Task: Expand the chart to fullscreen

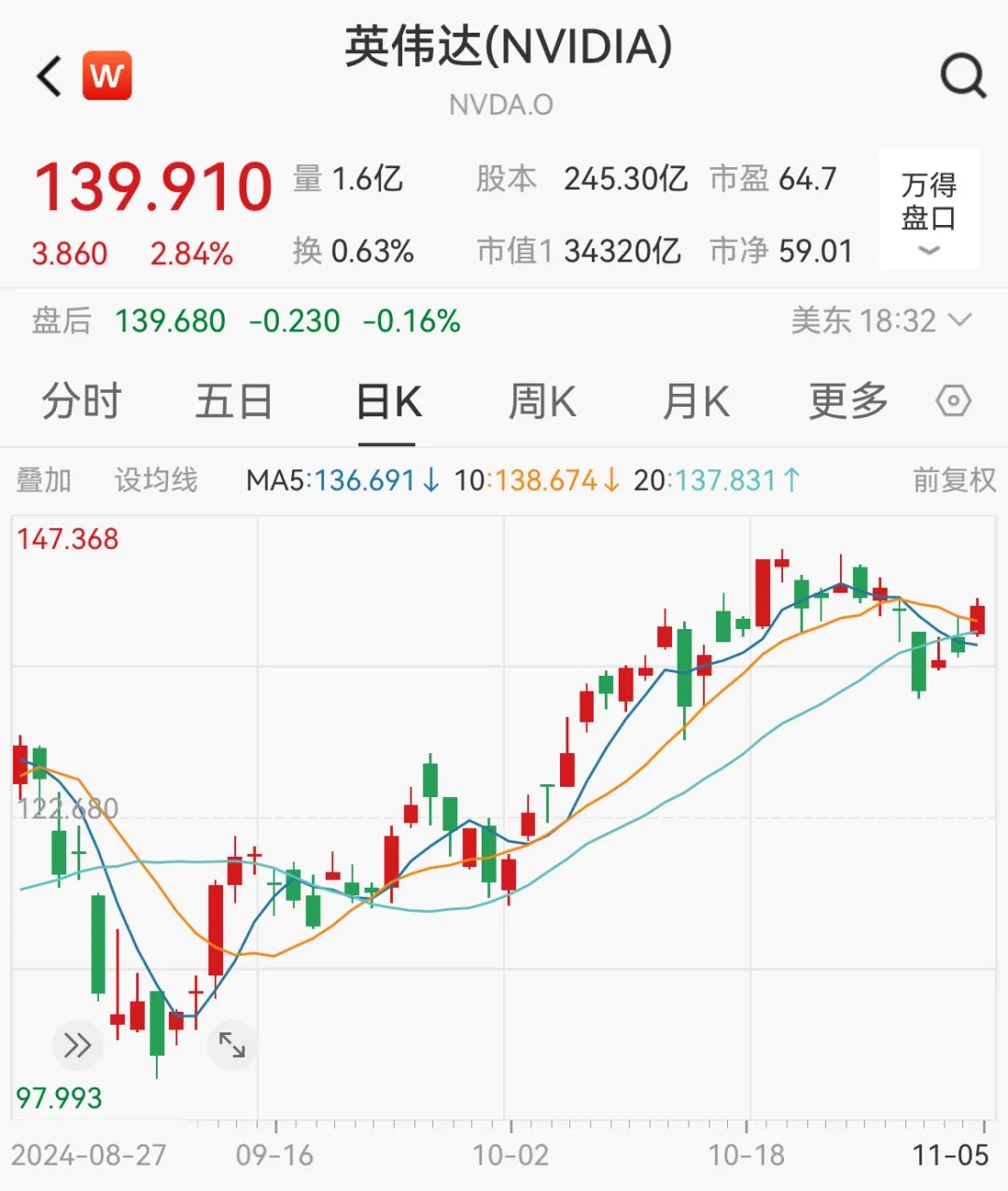Action: (x=231, y=1045)
